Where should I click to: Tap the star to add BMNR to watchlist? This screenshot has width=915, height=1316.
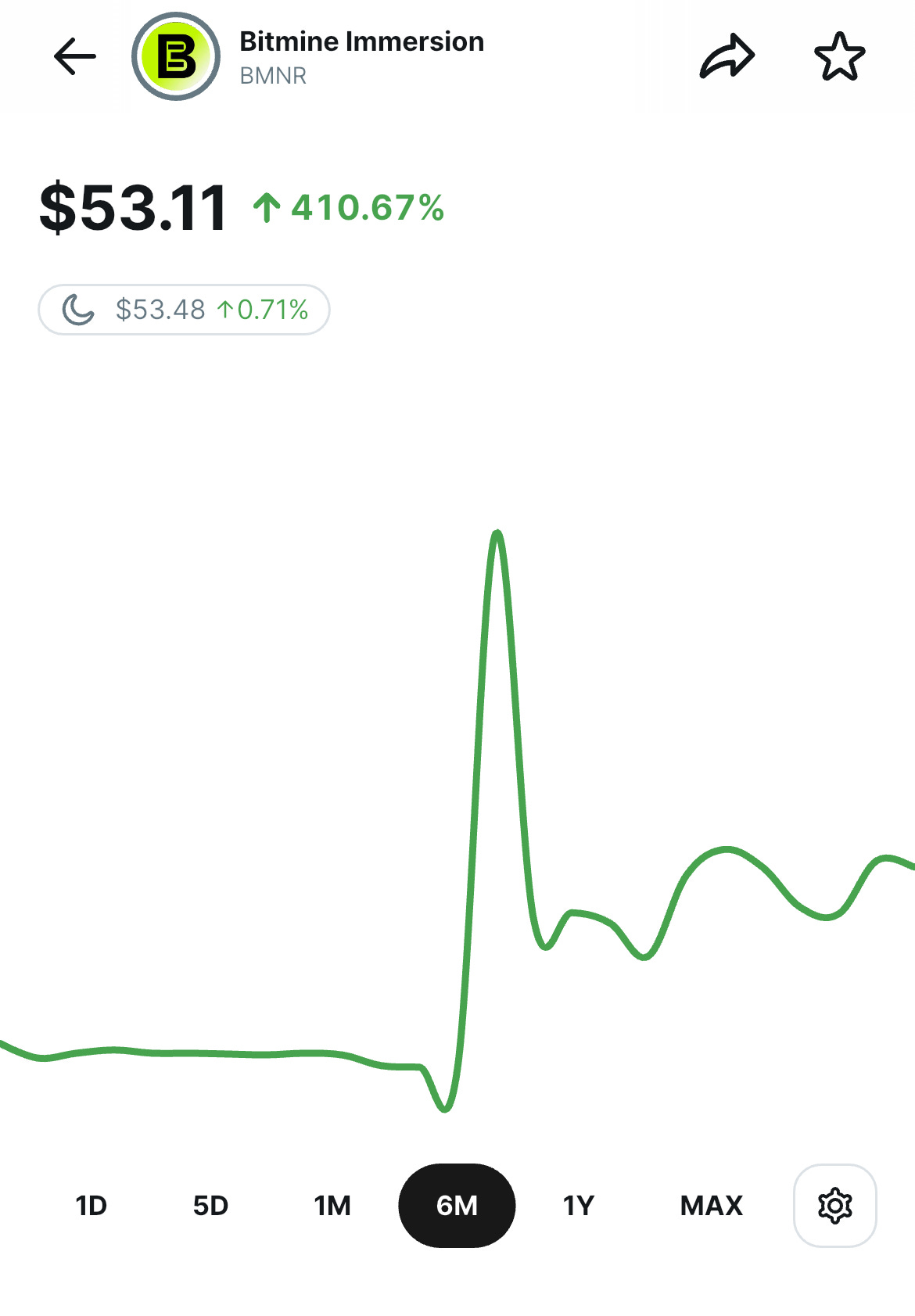click(840, 55)
